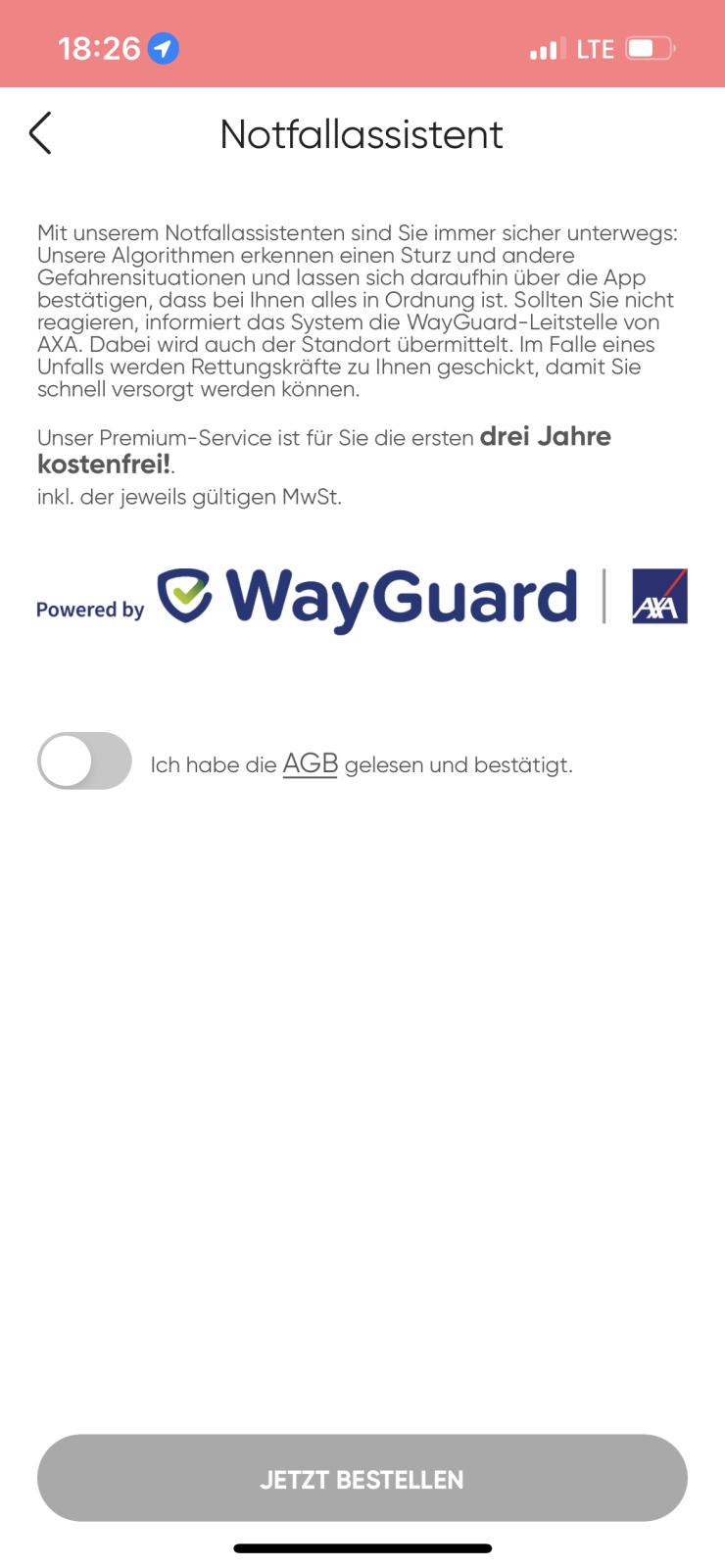725x1568 pixels.
Task: Tap the home indicator bar at bottom
Action: (x=362, y=1548)
